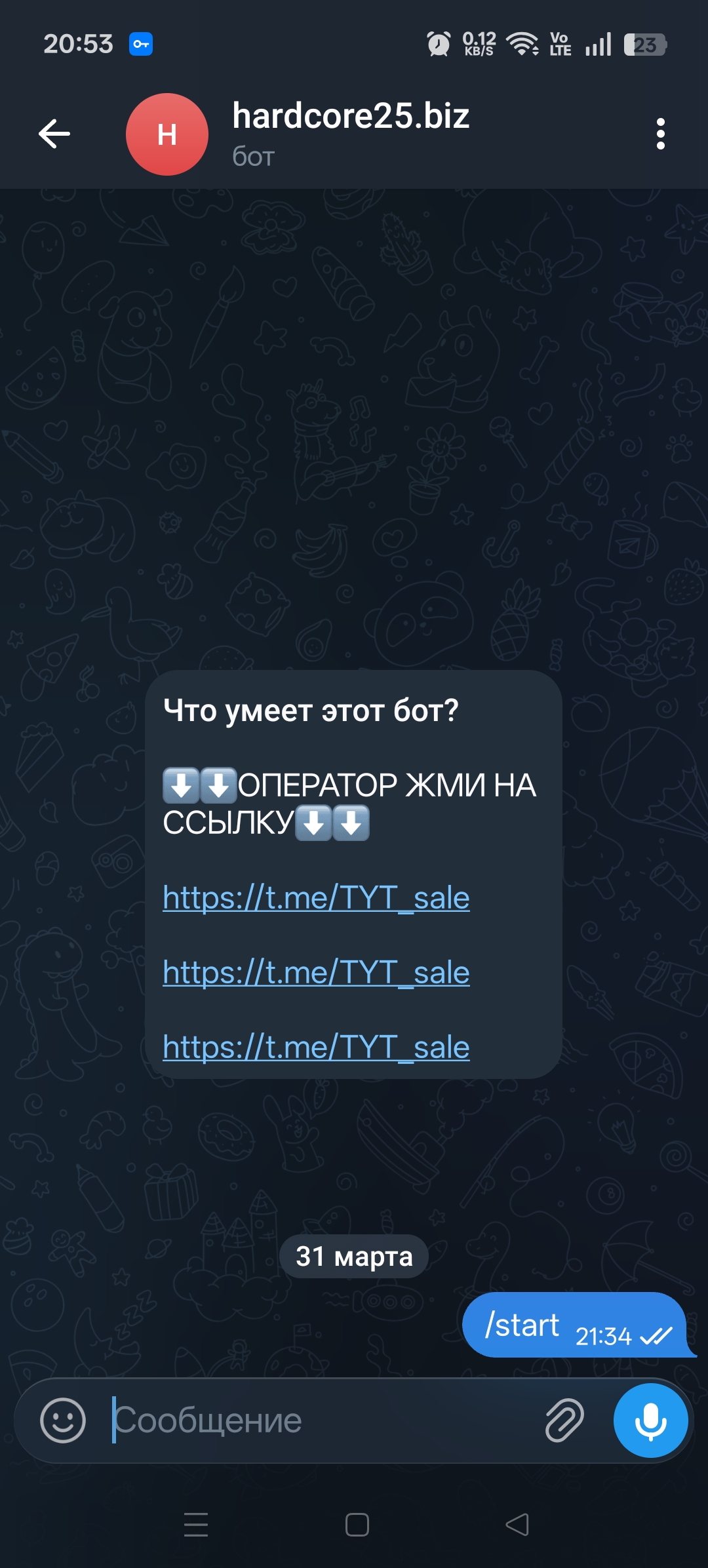The width and height of the screenshot is (708, 1568).
Task: Open recent apps from navigation bar
Action: coord(196,1525)
